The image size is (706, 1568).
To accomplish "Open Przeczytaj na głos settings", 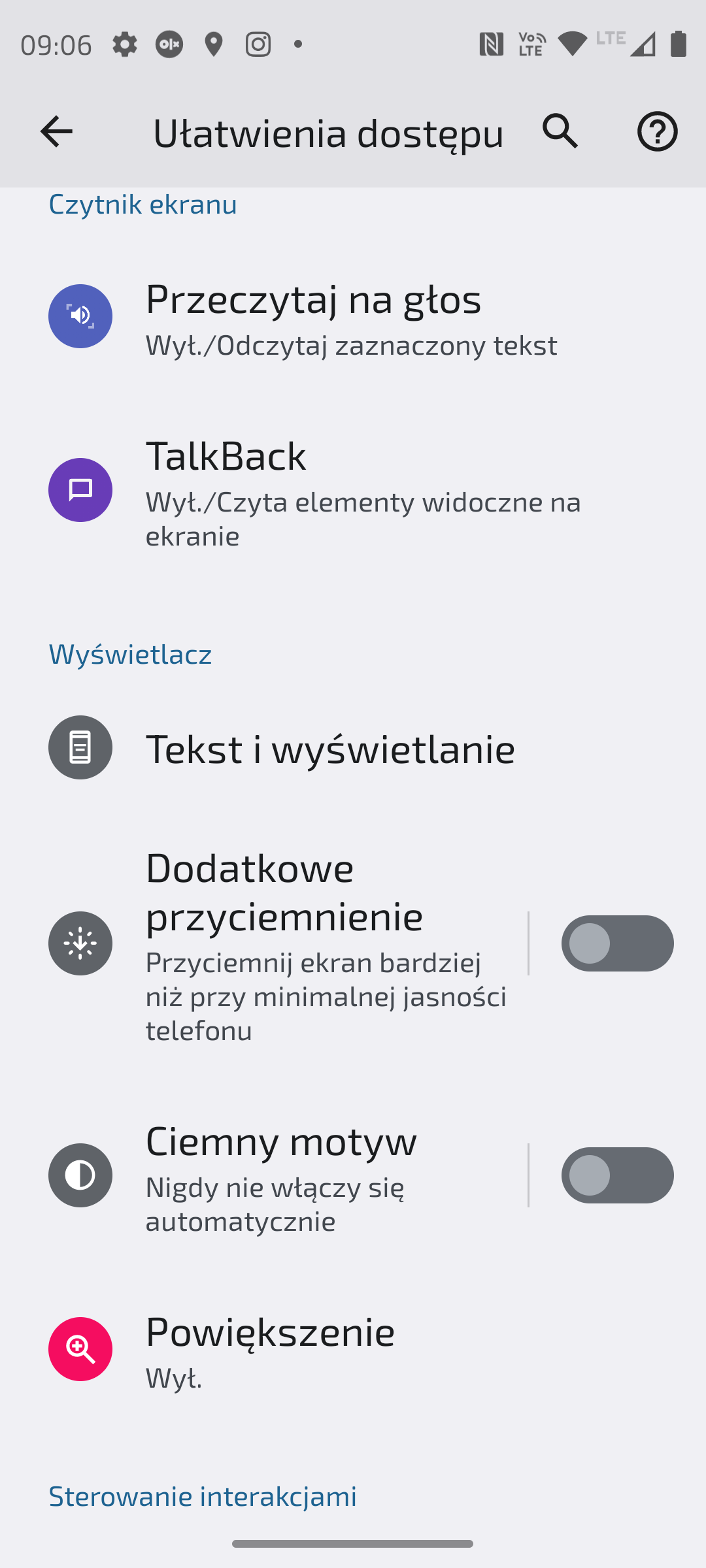I will point(353,317).
